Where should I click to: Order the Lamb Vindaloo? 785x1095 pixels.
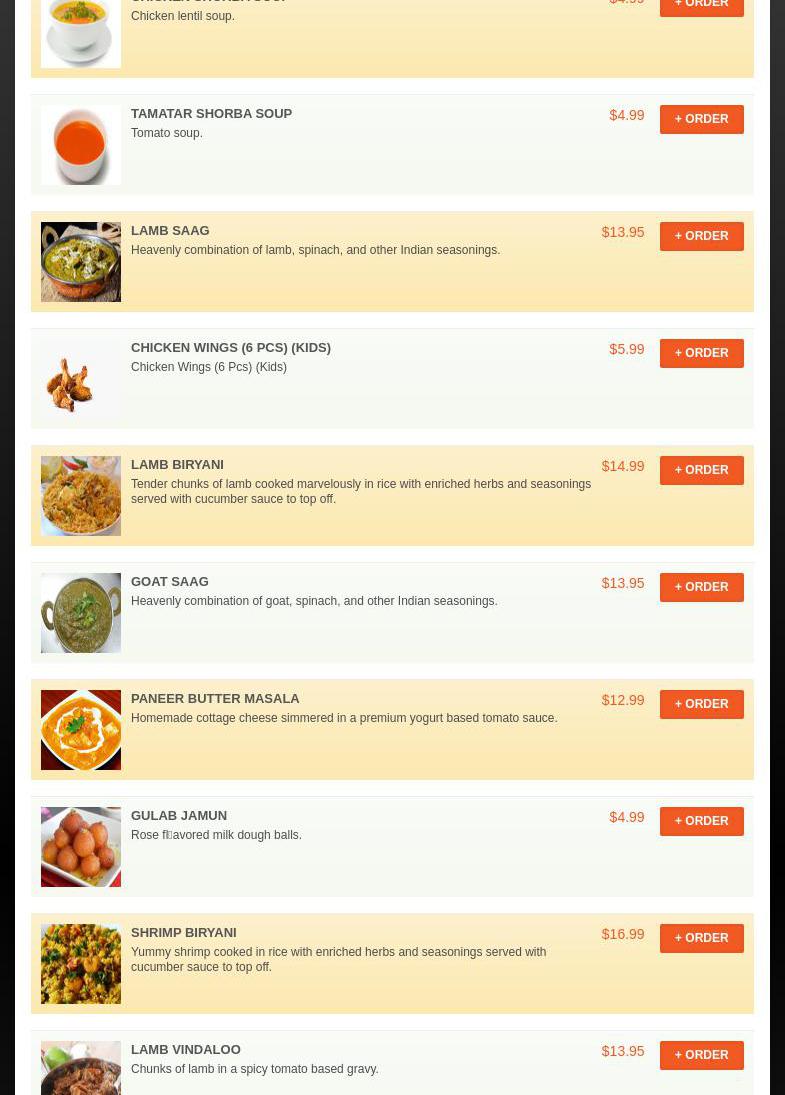[701, 1055]
